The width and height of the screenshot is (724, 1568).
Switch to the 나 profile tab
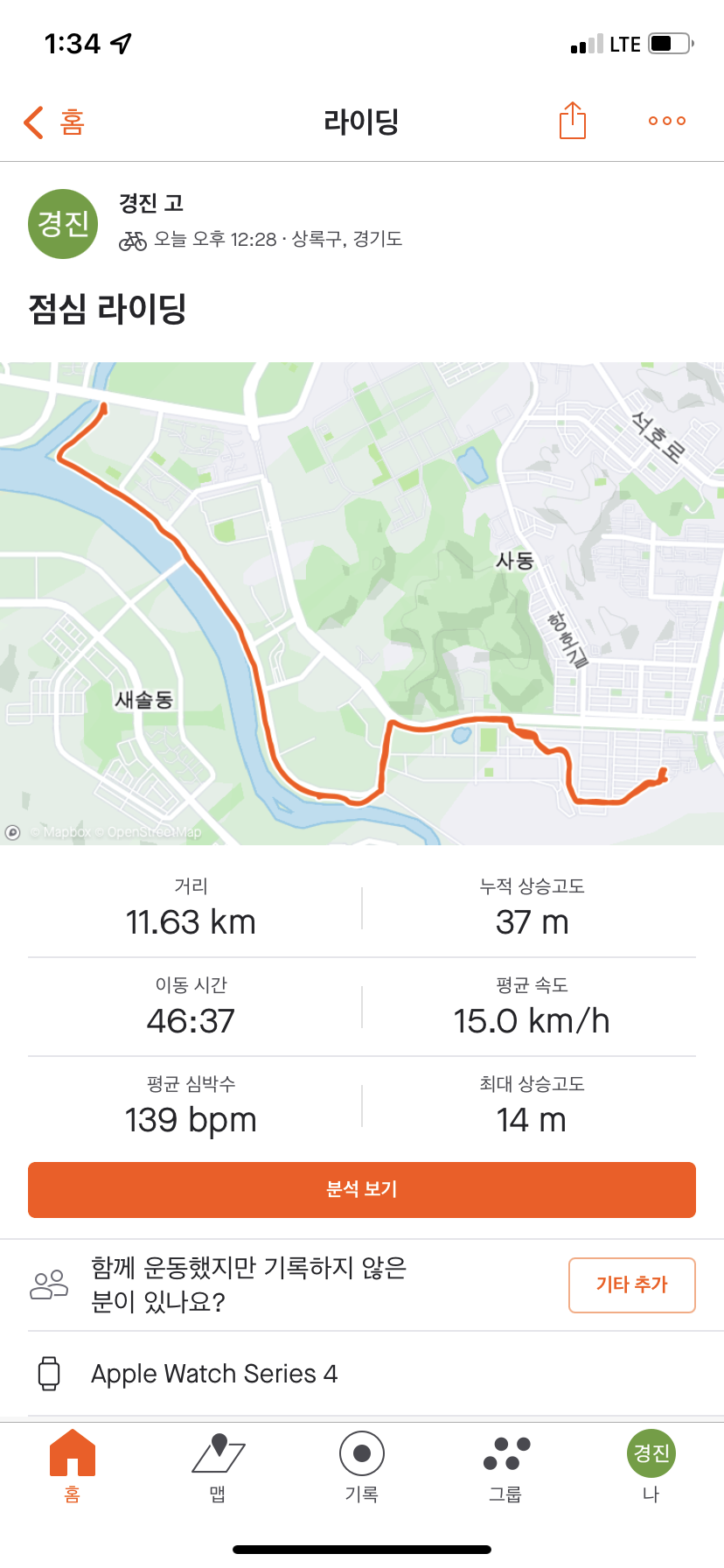click(651, 1466)
